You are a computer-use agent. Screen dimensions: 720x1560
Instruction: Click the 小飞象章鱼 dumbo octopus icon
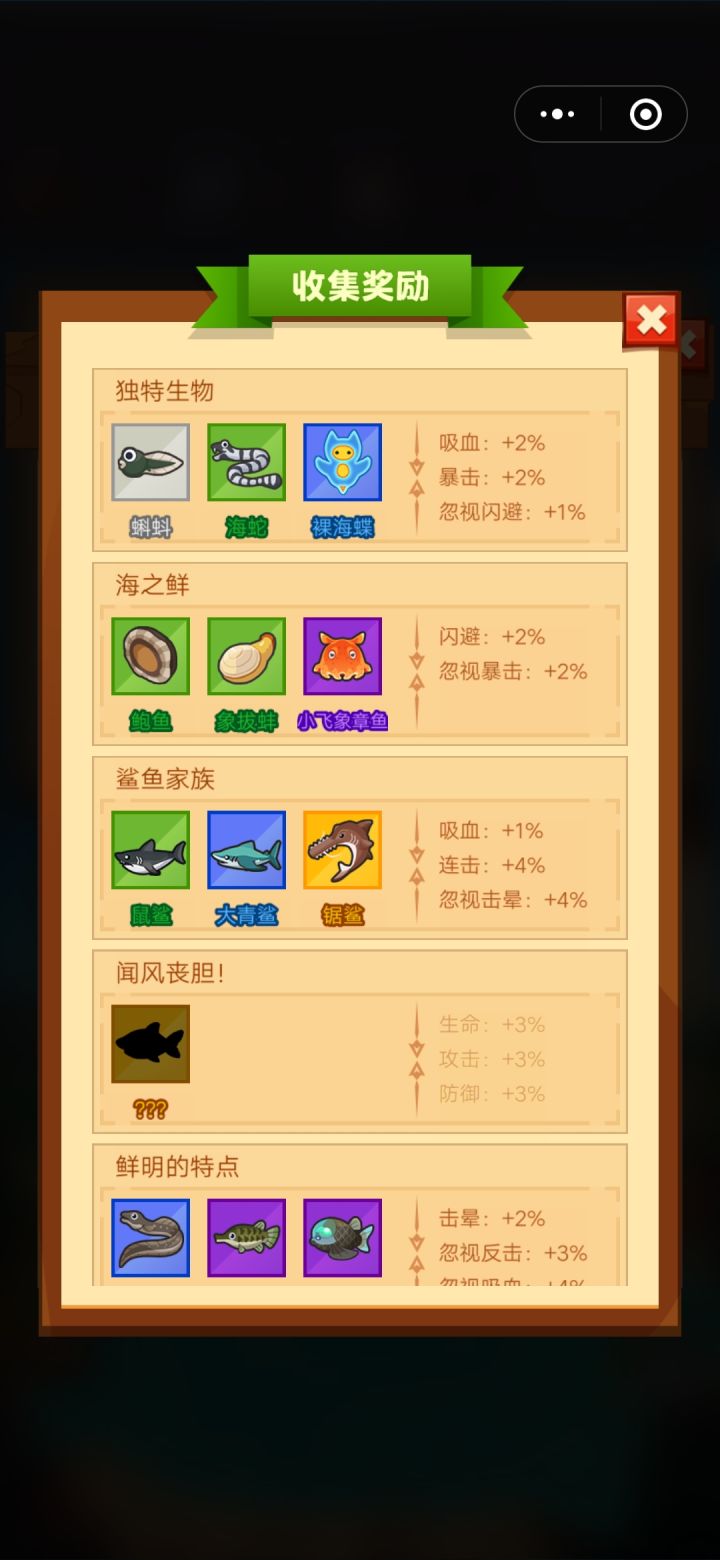click(x=342, y=657)
